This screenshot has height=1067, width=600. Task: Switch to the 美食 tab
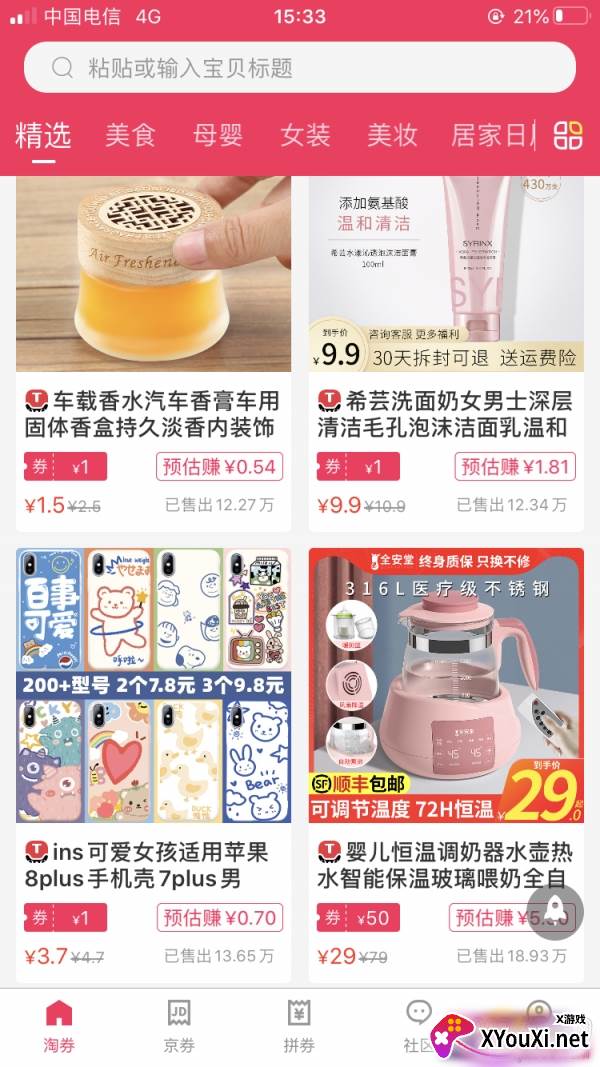(x=130, y=135)
